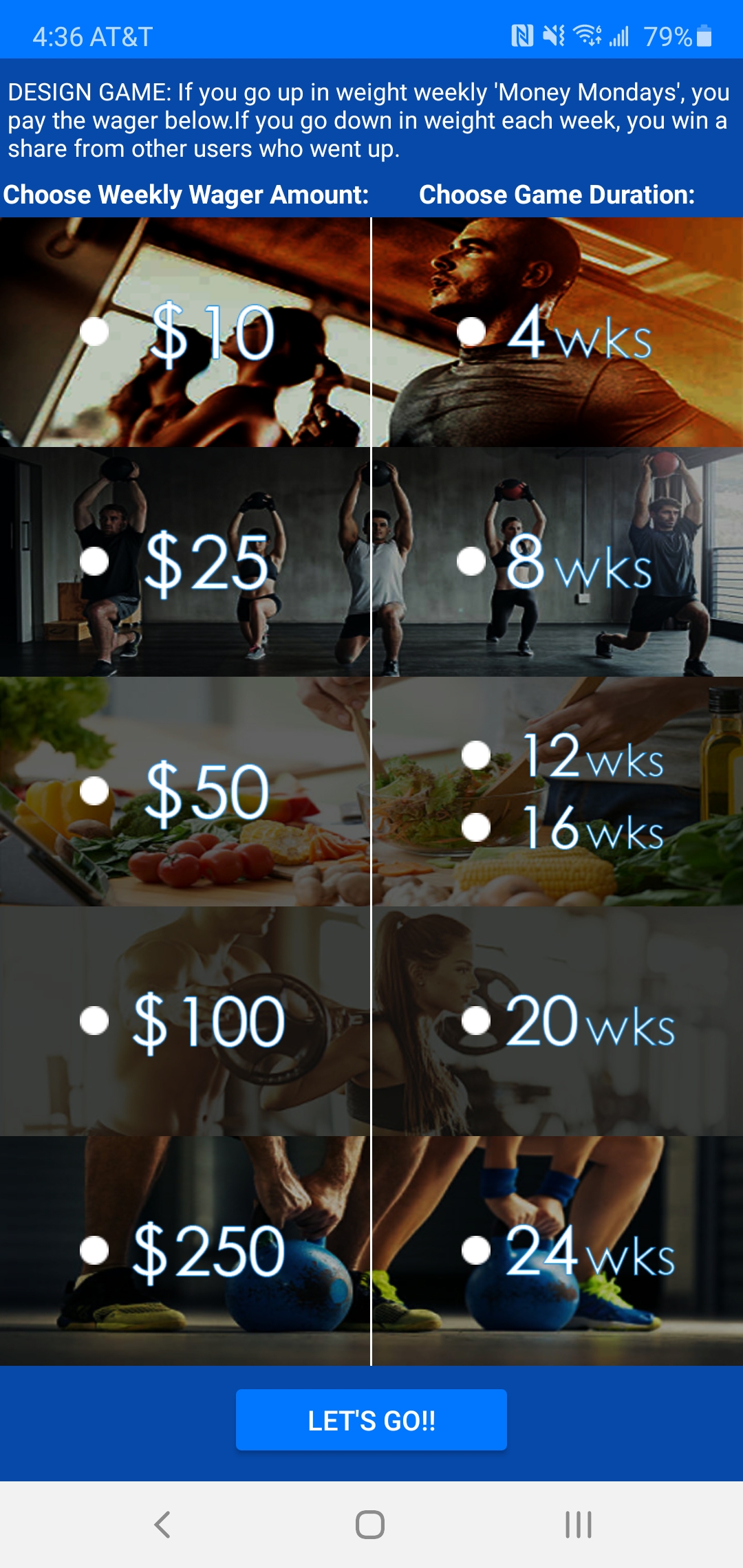
Task: Tap the LET'S GO!! button
Action: click(371, 1420)
